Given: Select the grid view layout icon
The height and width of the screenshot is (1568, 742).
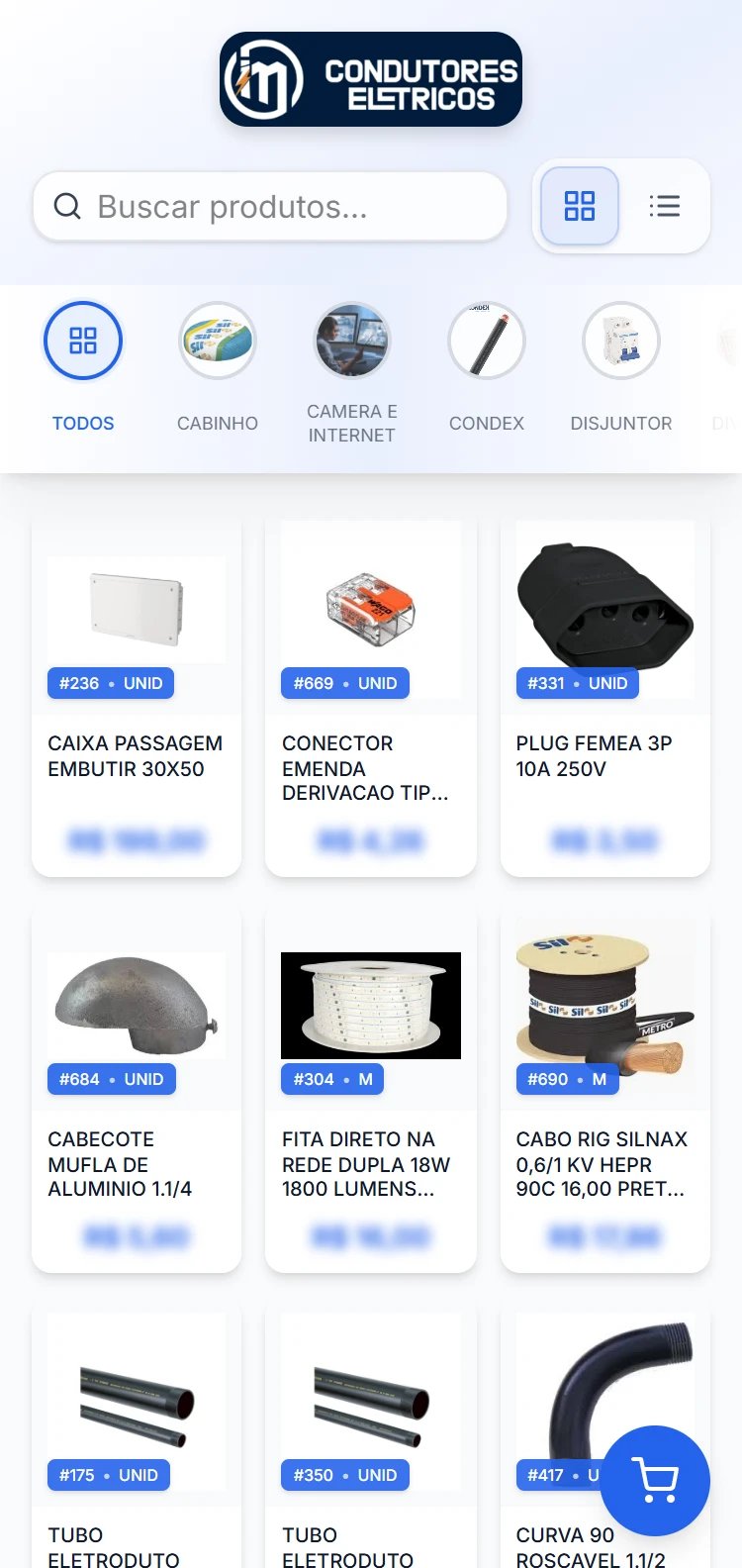Looking at the screenshot, I should 578,206.
